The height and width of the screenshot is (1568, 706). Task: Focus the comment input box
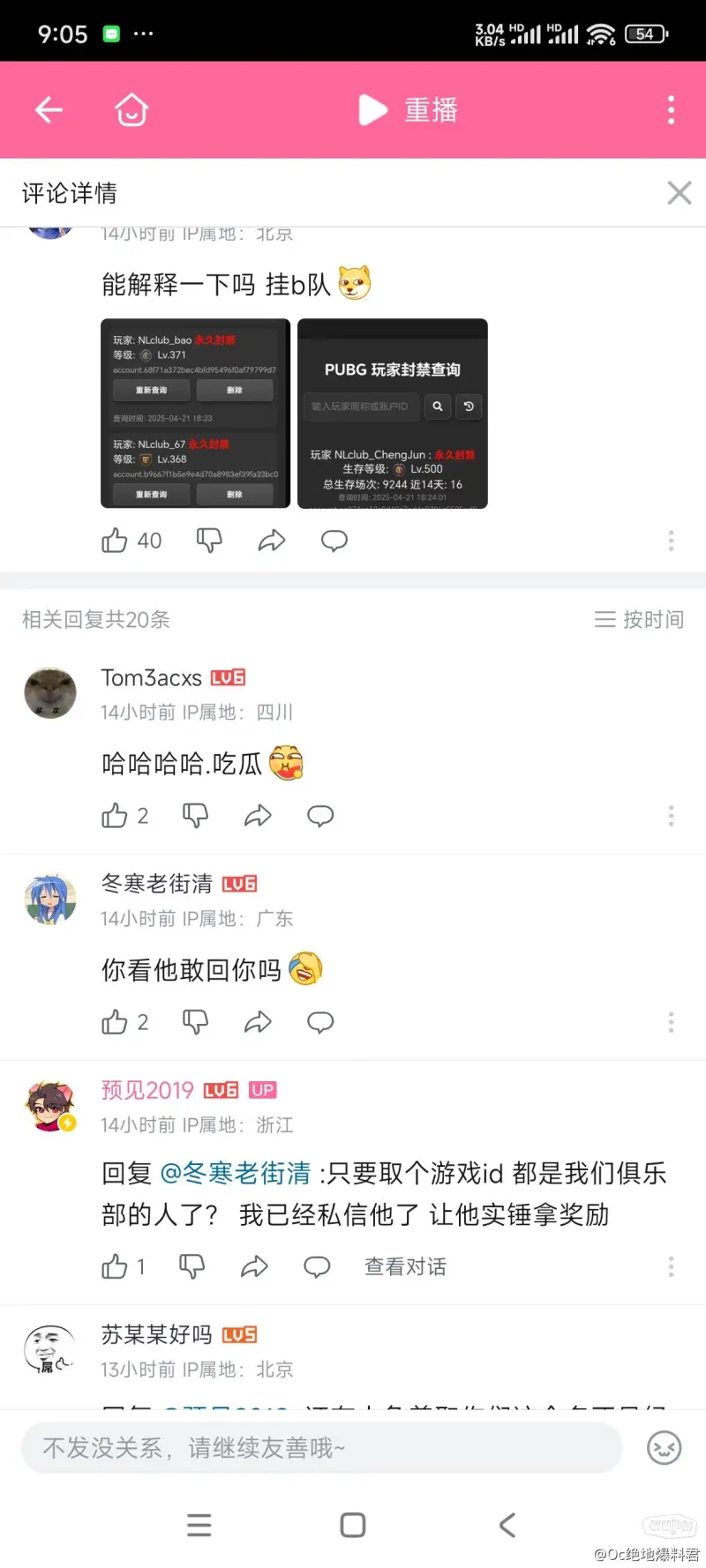point(321,1448)
